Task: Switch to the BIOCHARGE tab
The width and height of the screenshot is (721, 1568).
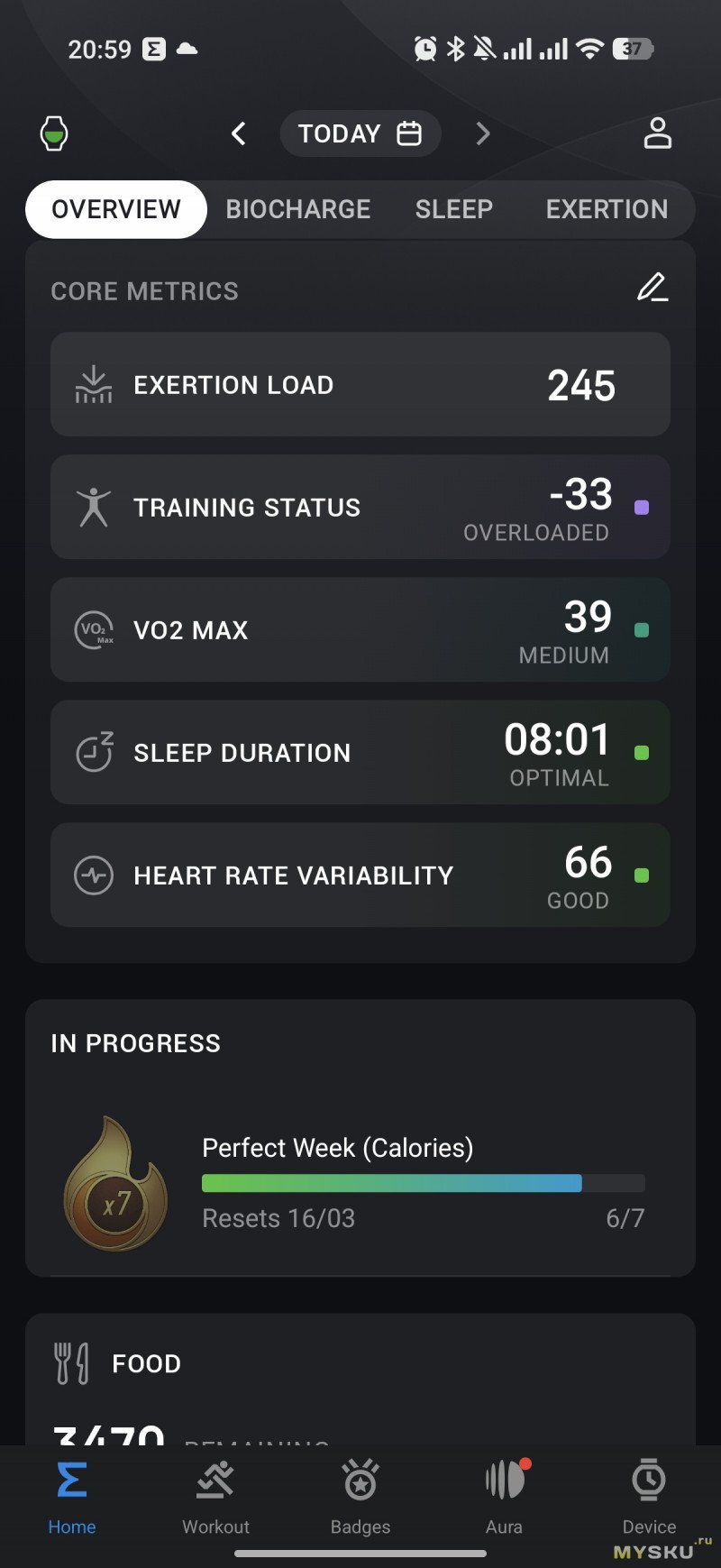Action: coord(298,209)
